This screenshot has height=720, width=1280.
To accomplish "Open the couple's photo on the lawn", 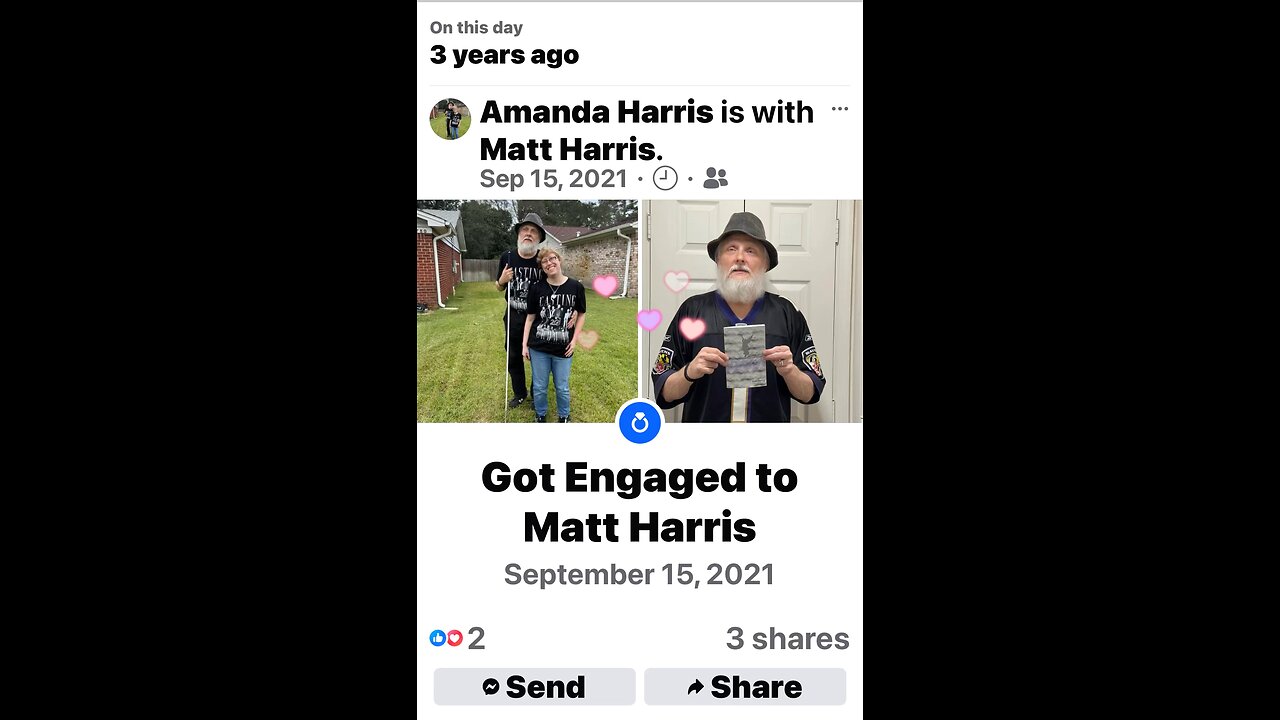I will pyautogui.click(x=527, y=311).
